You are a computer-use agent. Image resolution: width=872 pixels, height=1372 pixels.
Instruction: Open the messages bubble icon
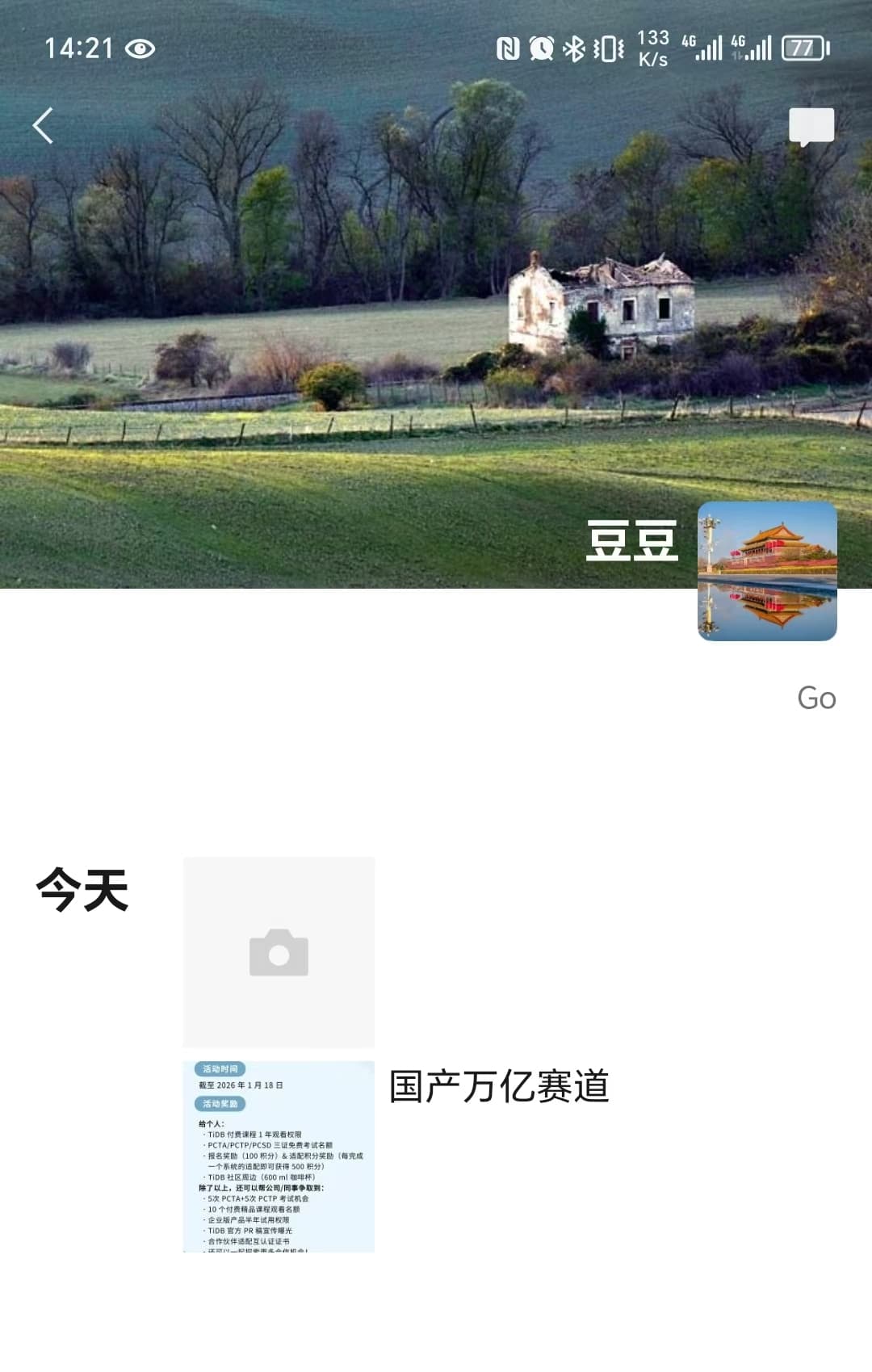click(811, 126)
